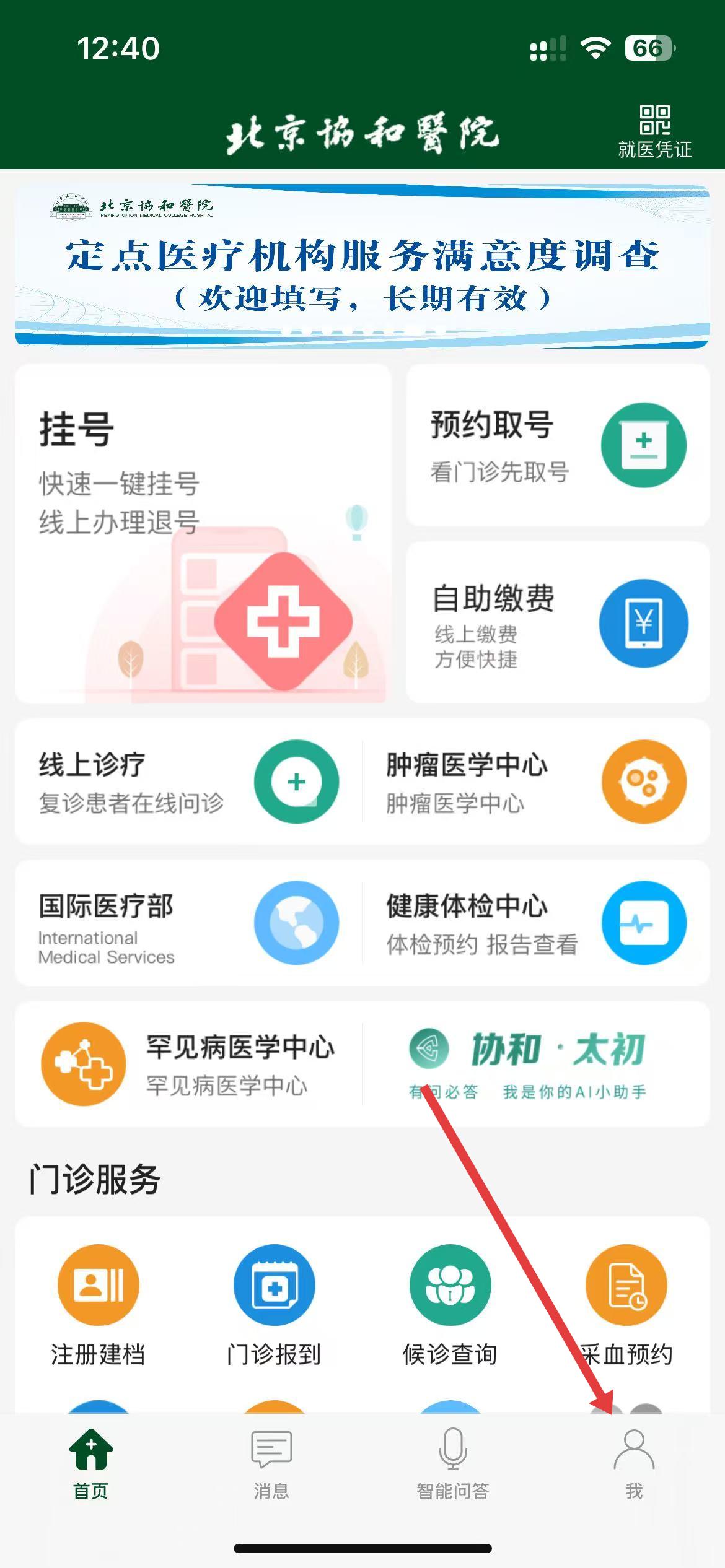Open the 协和·太初 AI assistant

pyautogui.click(x=536, y=1064)
